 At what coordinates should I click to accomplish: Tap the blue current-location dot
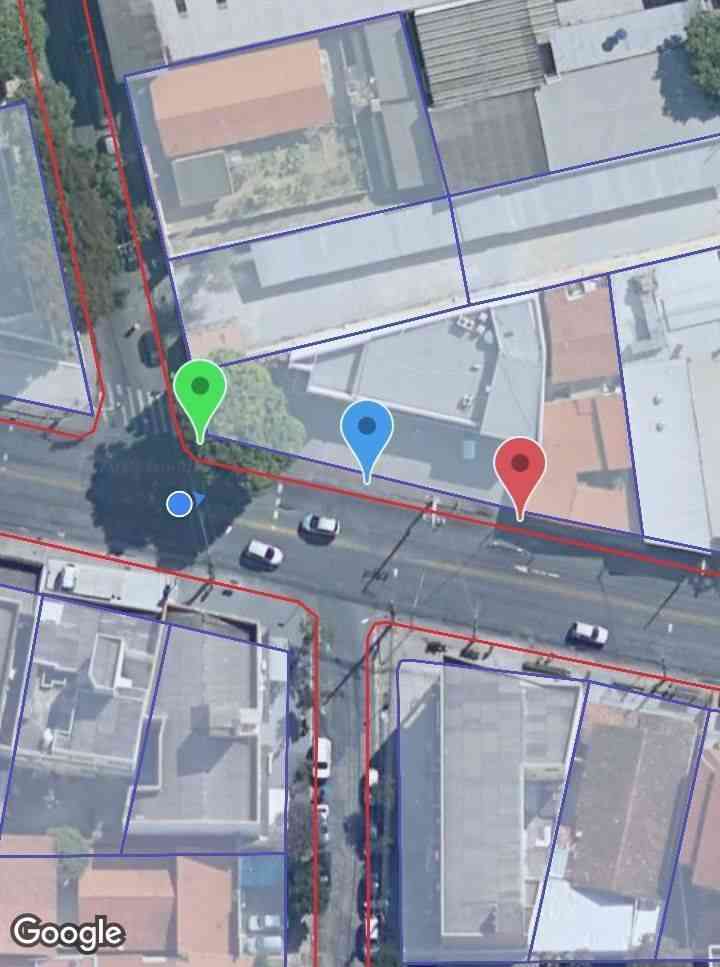click(180, 503)
